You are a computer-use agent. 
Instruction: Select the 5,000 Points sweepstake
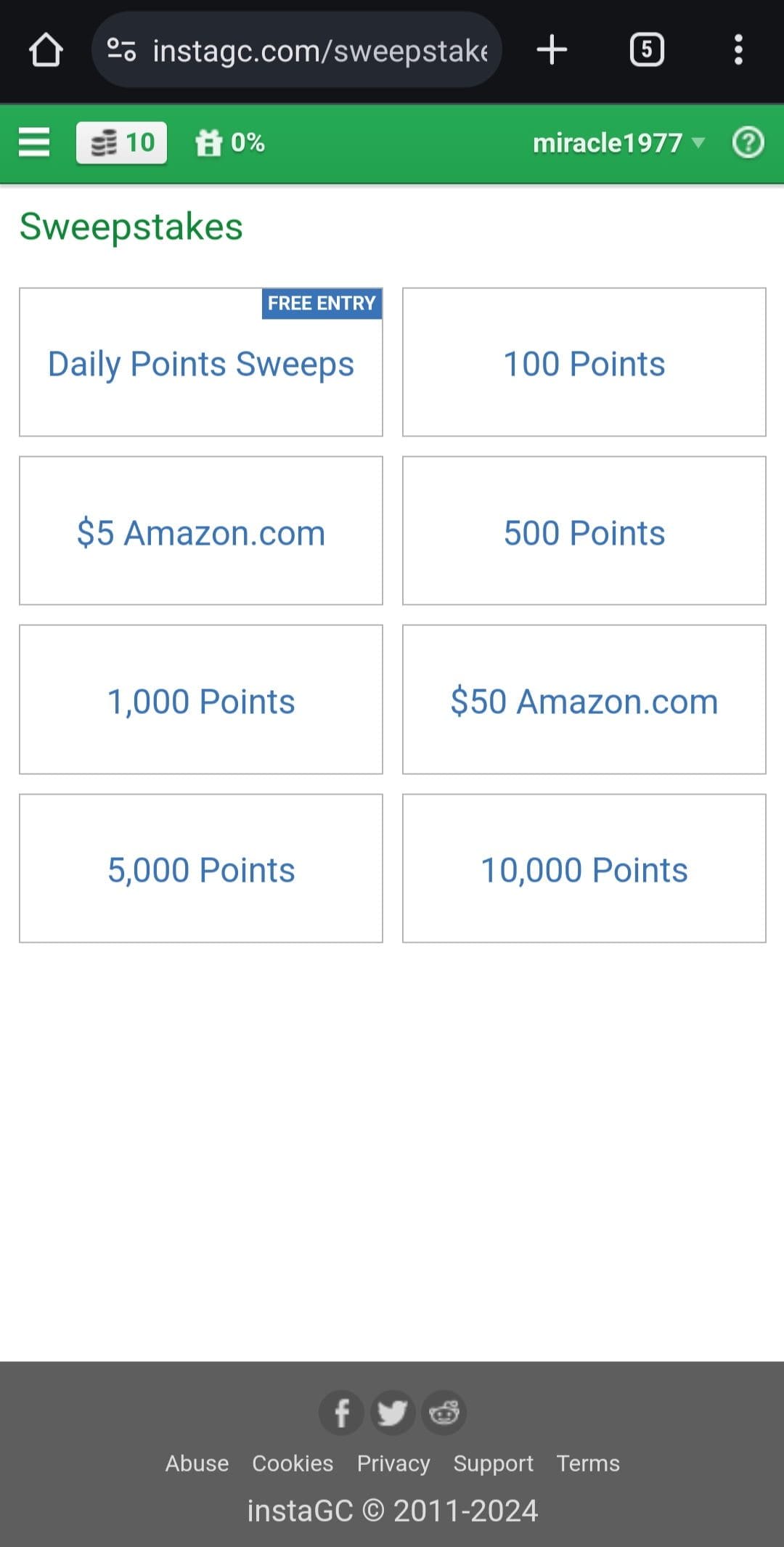pyautogui.click(x=201, y=869)
